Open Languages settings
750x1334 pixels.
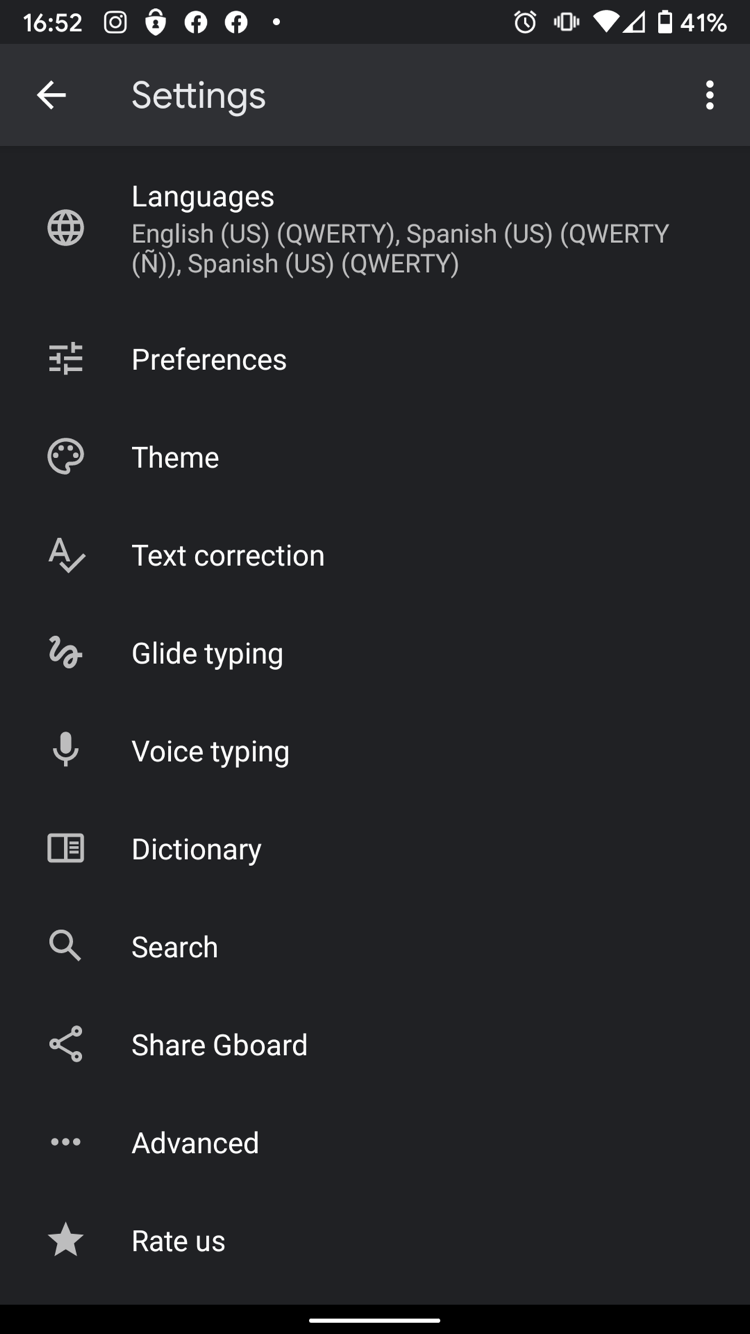coord(300,228)
